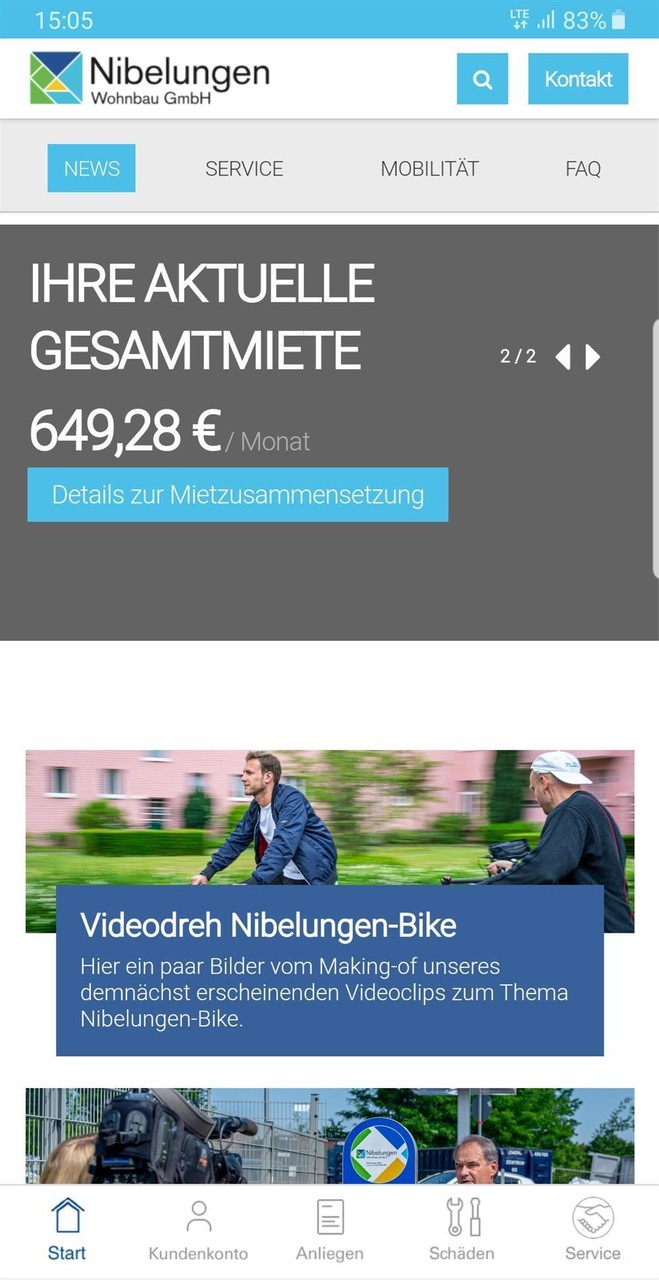Advance to the next slide with the right arrow
This screenshot has width=659, height=1280.
point(593,357)
